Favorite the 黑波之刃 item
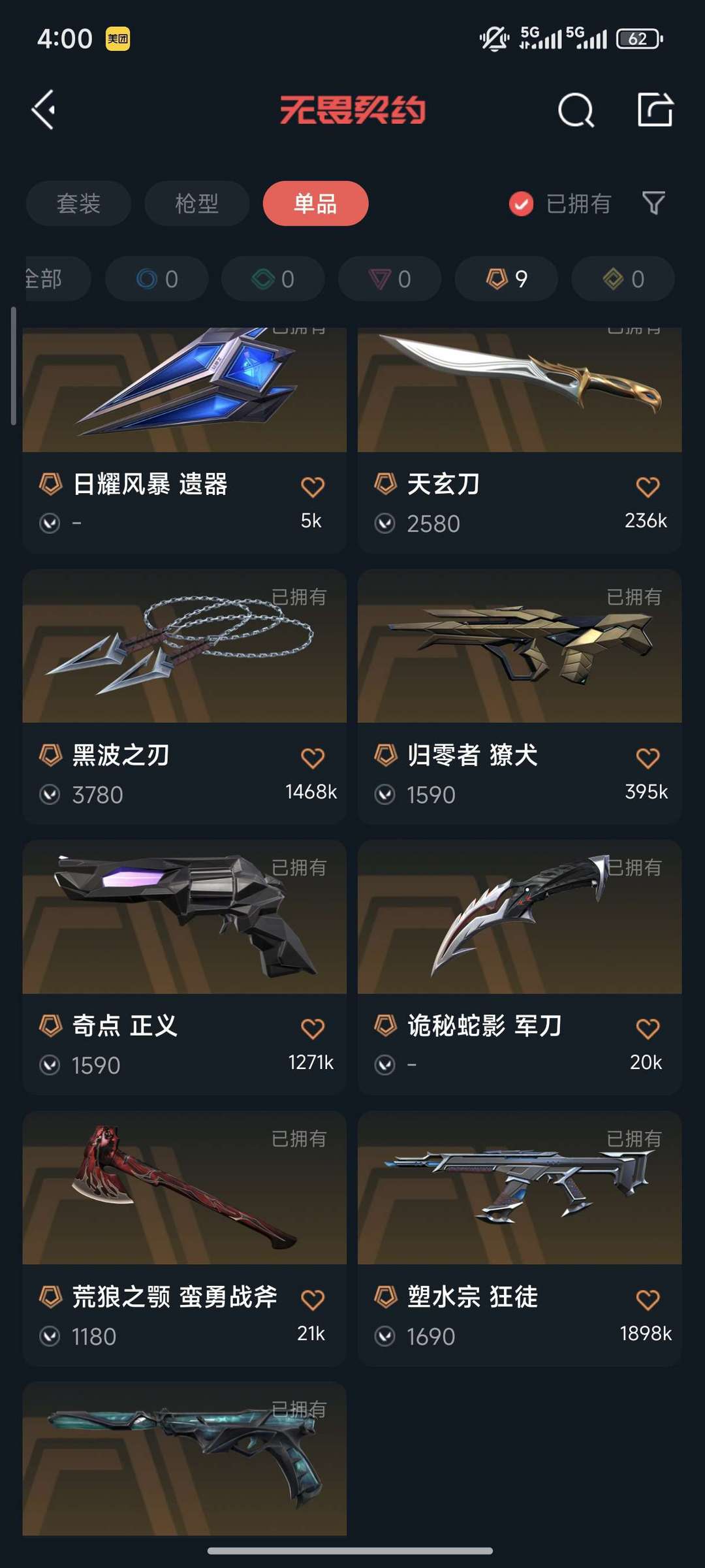This screenshot has height=1568, width=705. 313,756
